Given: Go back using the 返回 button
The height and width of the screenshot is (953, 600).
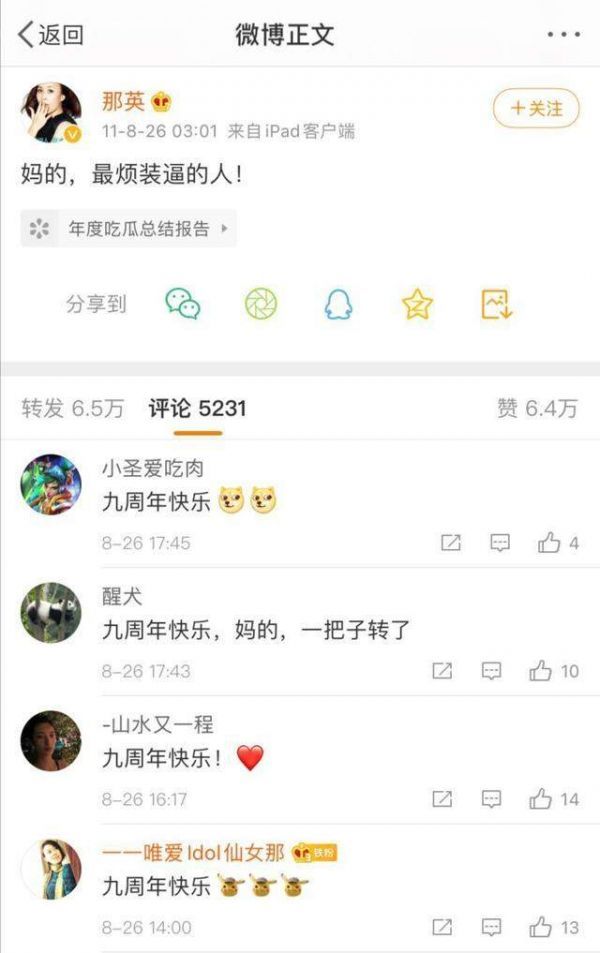Looking at the screenshot, I should (x=50, y=35).
